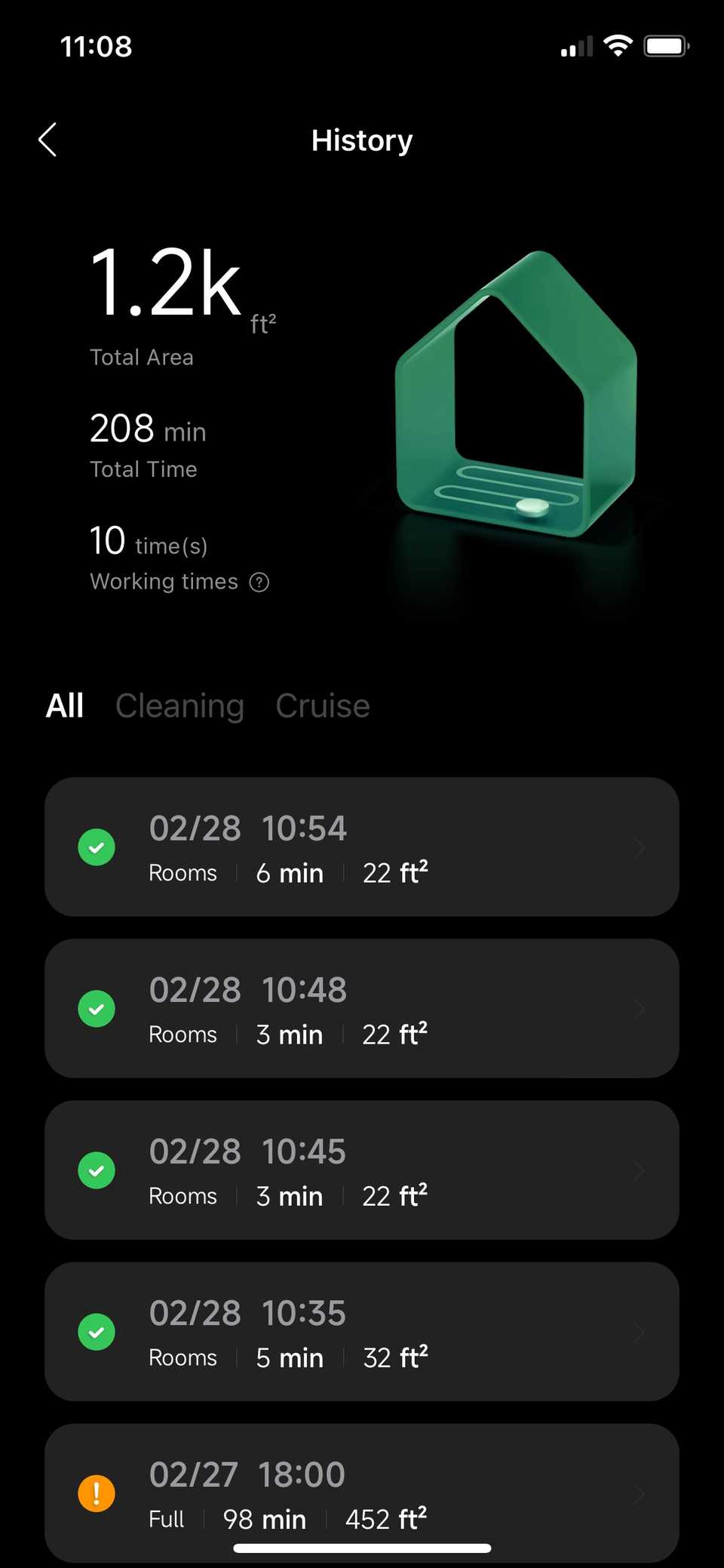
Task: Select the All filter tab
Action: 64,706
